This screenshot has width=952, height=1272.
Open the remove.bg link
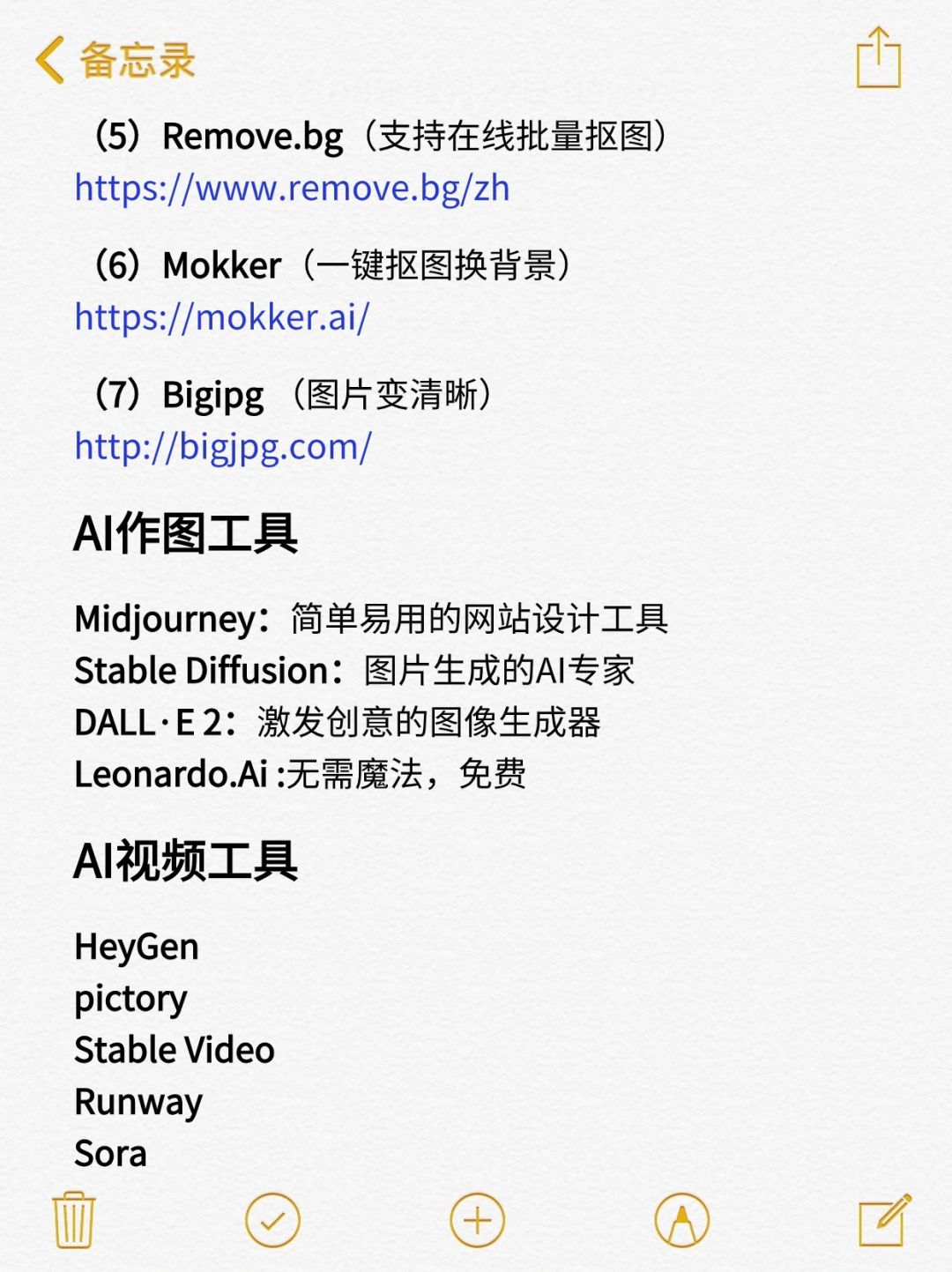292,189
